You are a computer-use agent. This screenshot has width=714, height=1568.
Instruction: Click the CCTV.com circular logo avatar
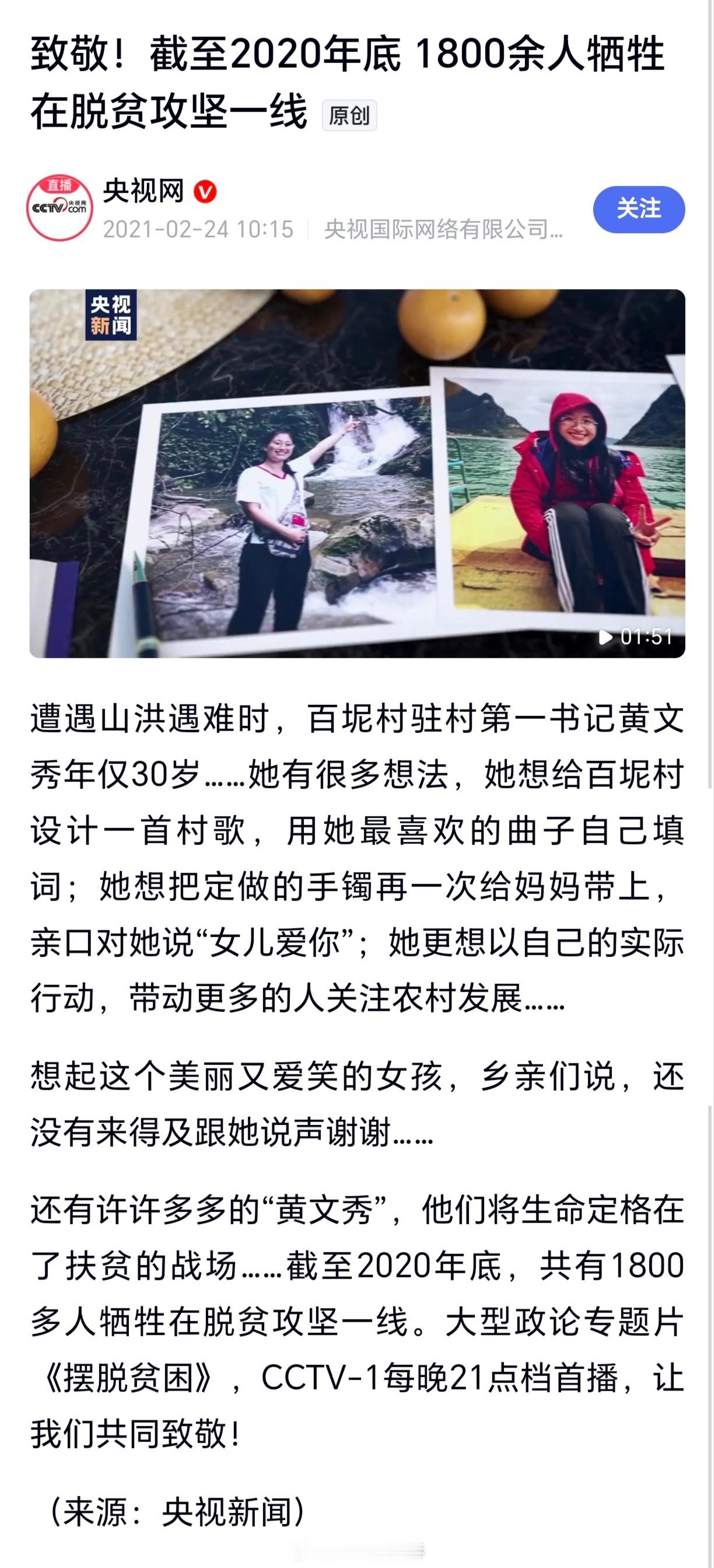pyautogui.click(x=61, y=207)
